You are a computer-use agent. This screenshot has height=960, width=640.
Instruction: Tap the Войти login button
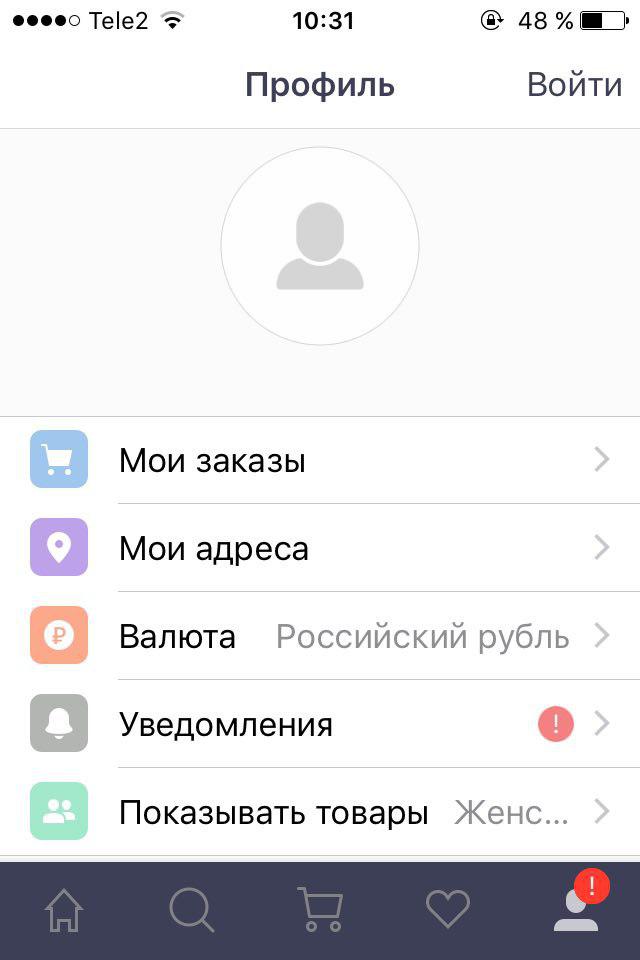(x=574, y=85)
